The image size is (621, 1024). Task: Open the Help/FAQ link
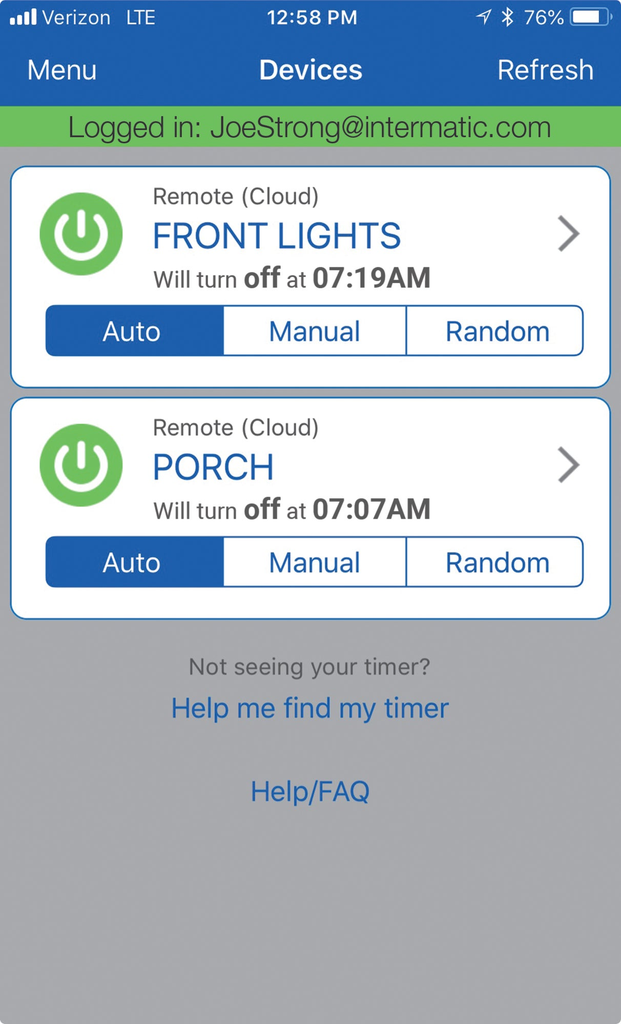click(x=310, y=792)
